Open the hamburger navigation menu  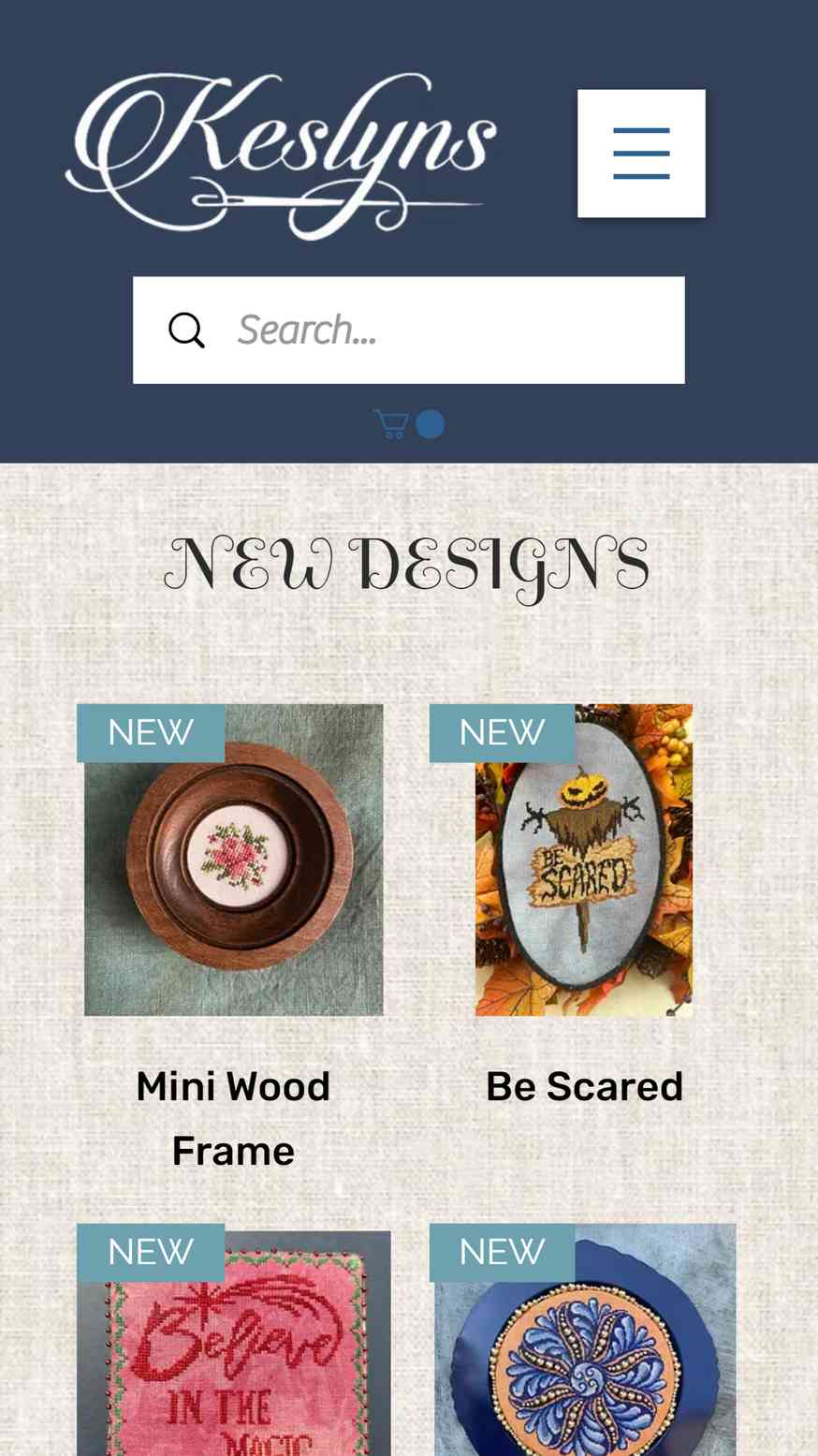coord(641,154)
